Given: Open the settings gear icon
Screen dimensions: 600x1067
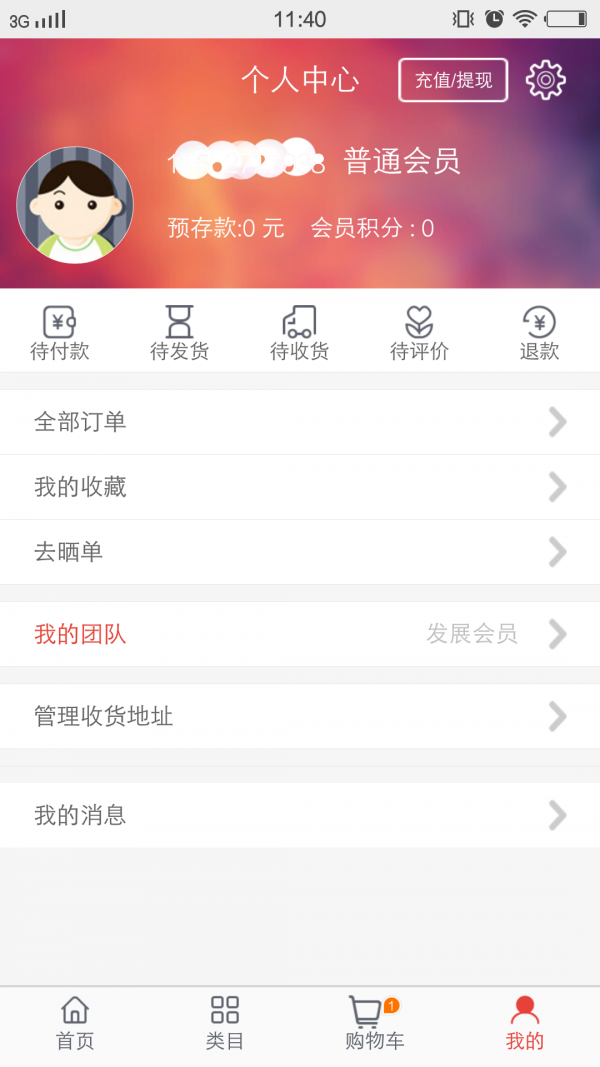Looking at the screenshot, I should (x=545, y=80).
